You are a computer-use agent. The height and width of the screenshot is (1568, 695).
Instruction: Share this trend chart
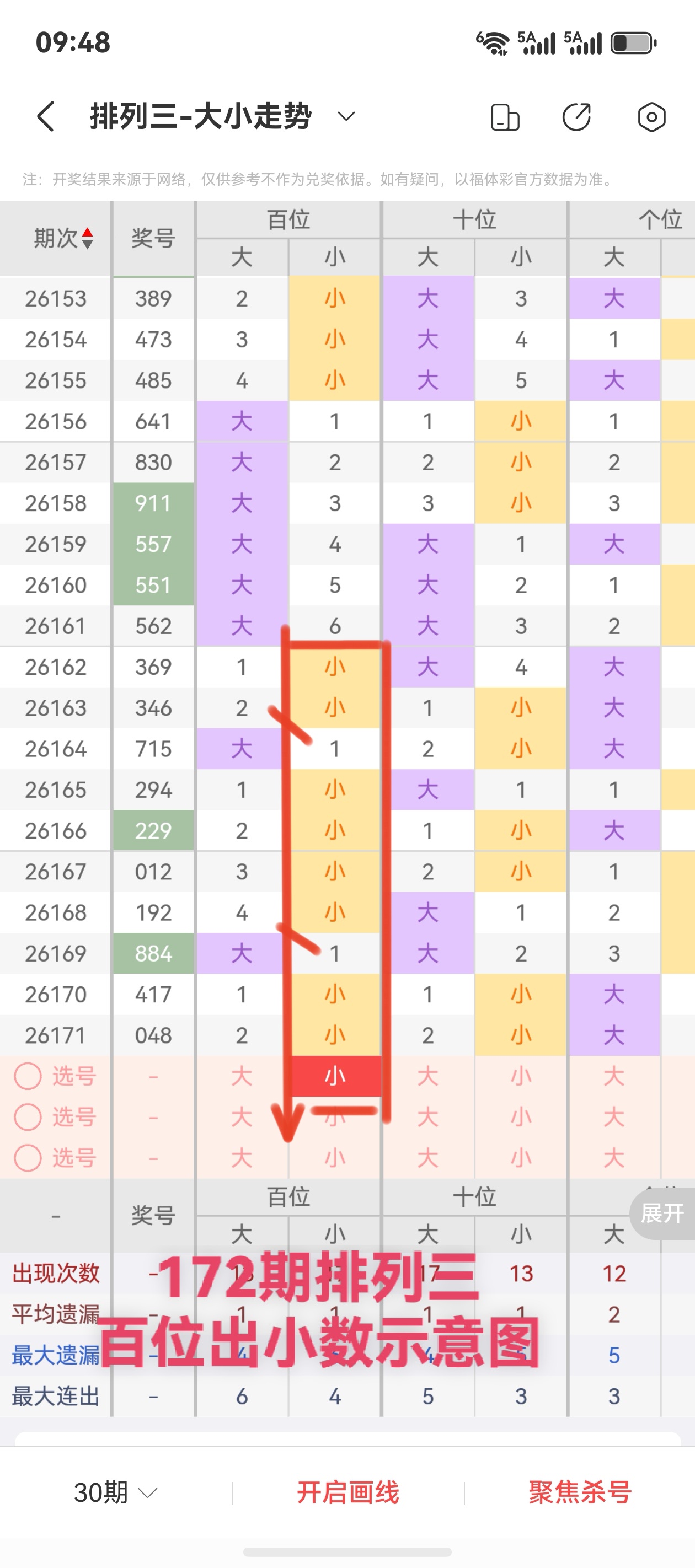576,117
